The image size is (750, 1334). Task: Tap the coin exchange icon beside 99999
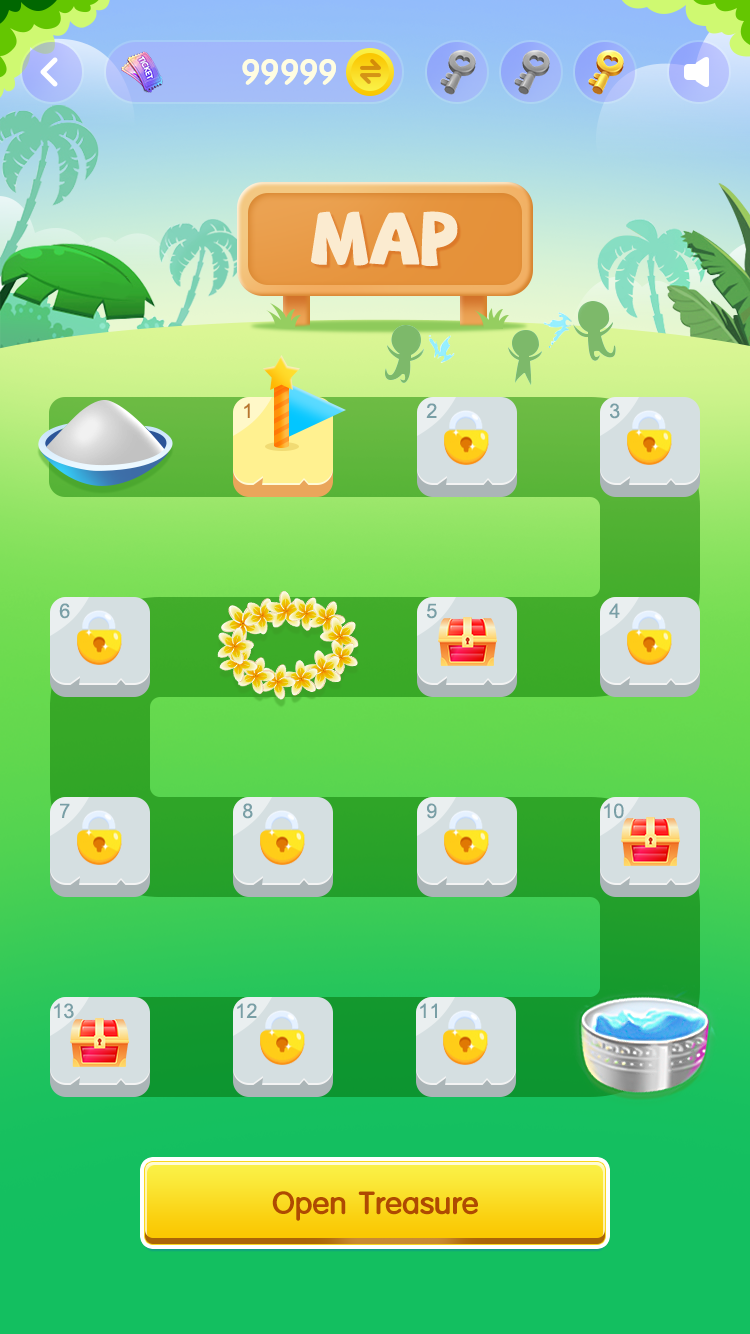tap(370, 72)
